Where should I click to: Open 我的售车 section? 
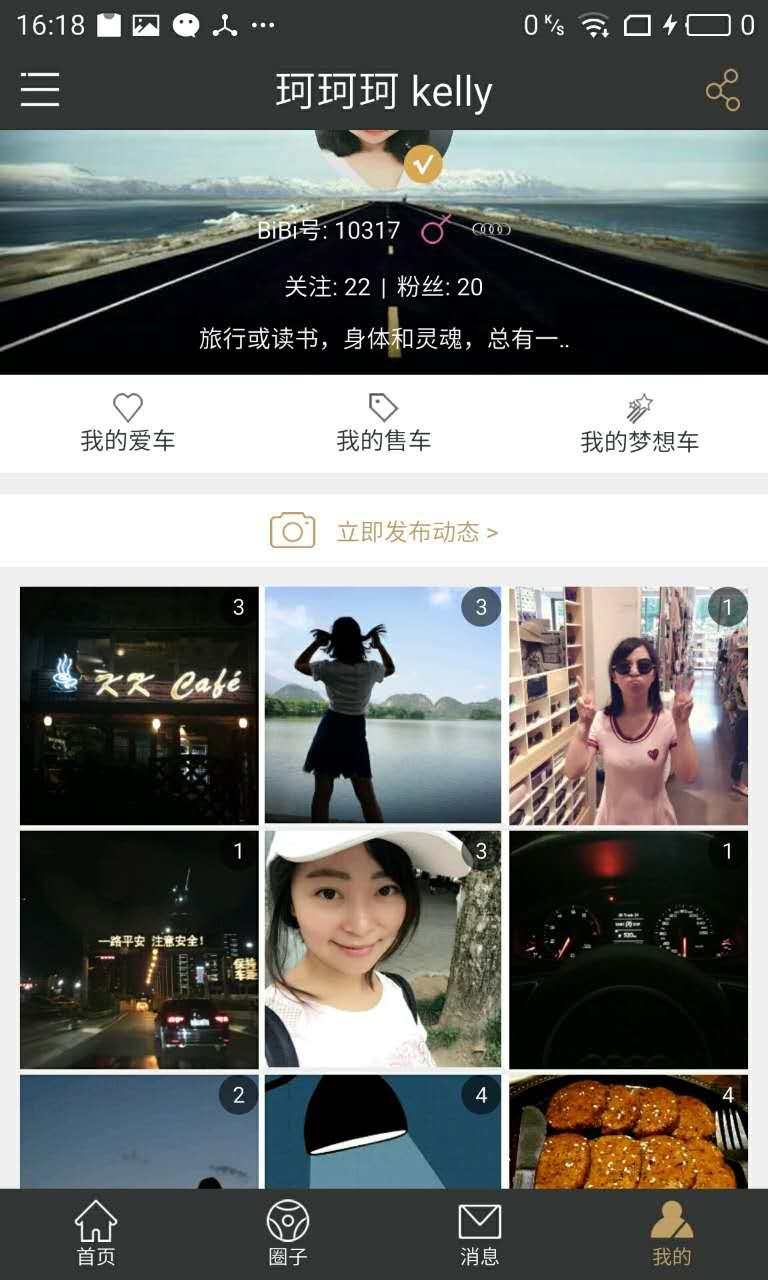(x=384, y=423)
